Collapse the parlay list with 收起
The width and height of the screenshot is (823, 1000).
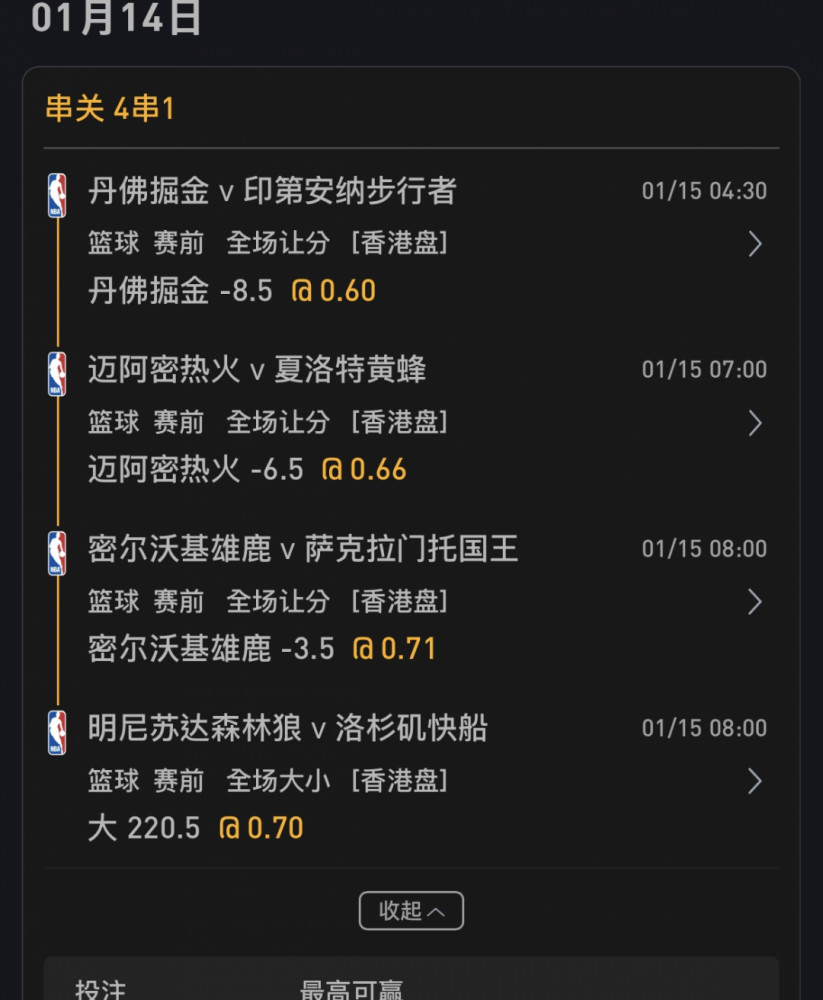point(411,911)
